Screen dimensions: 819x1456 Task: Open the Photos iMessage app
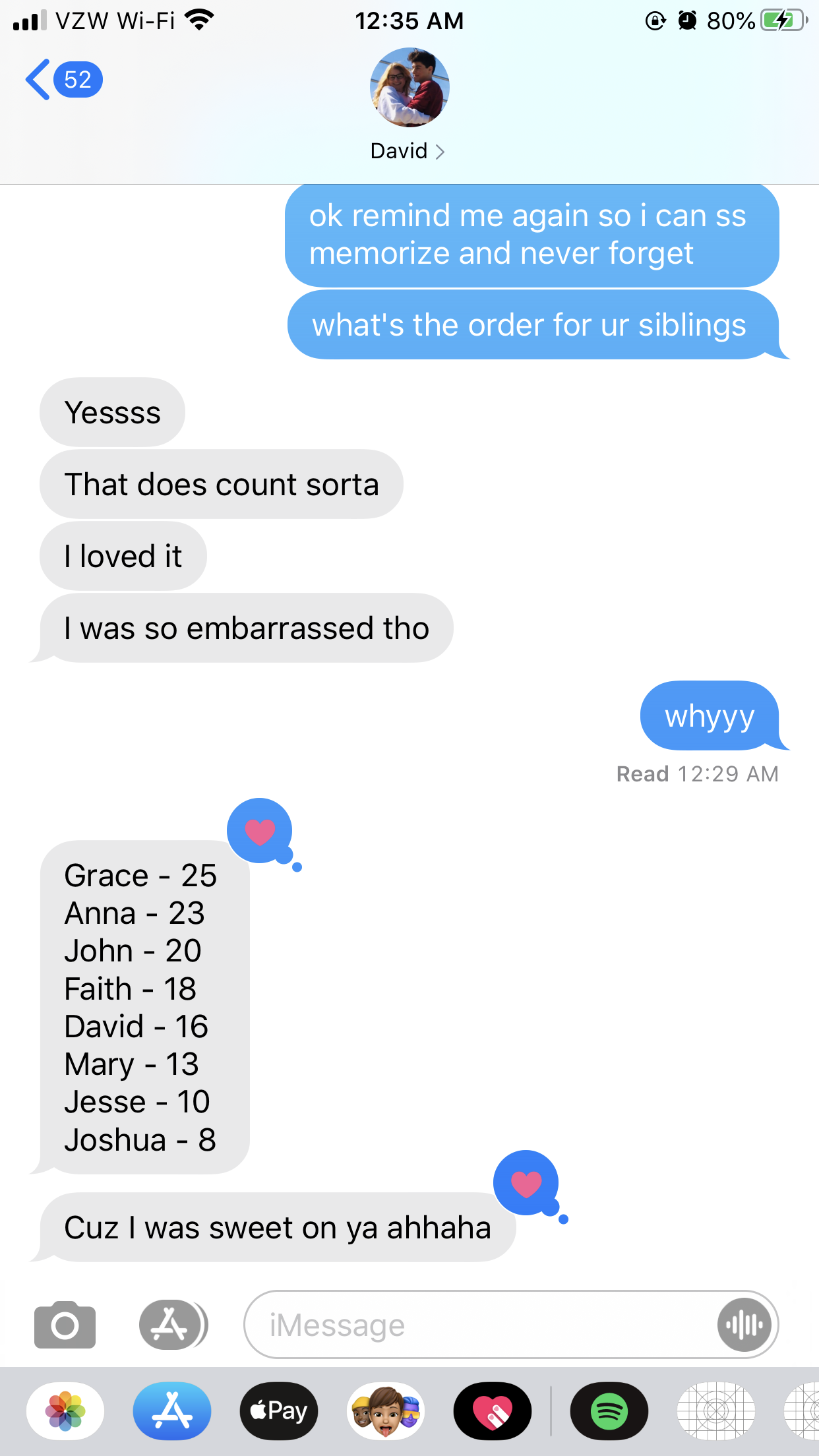pyautogui.click(x=65, y=1411)
